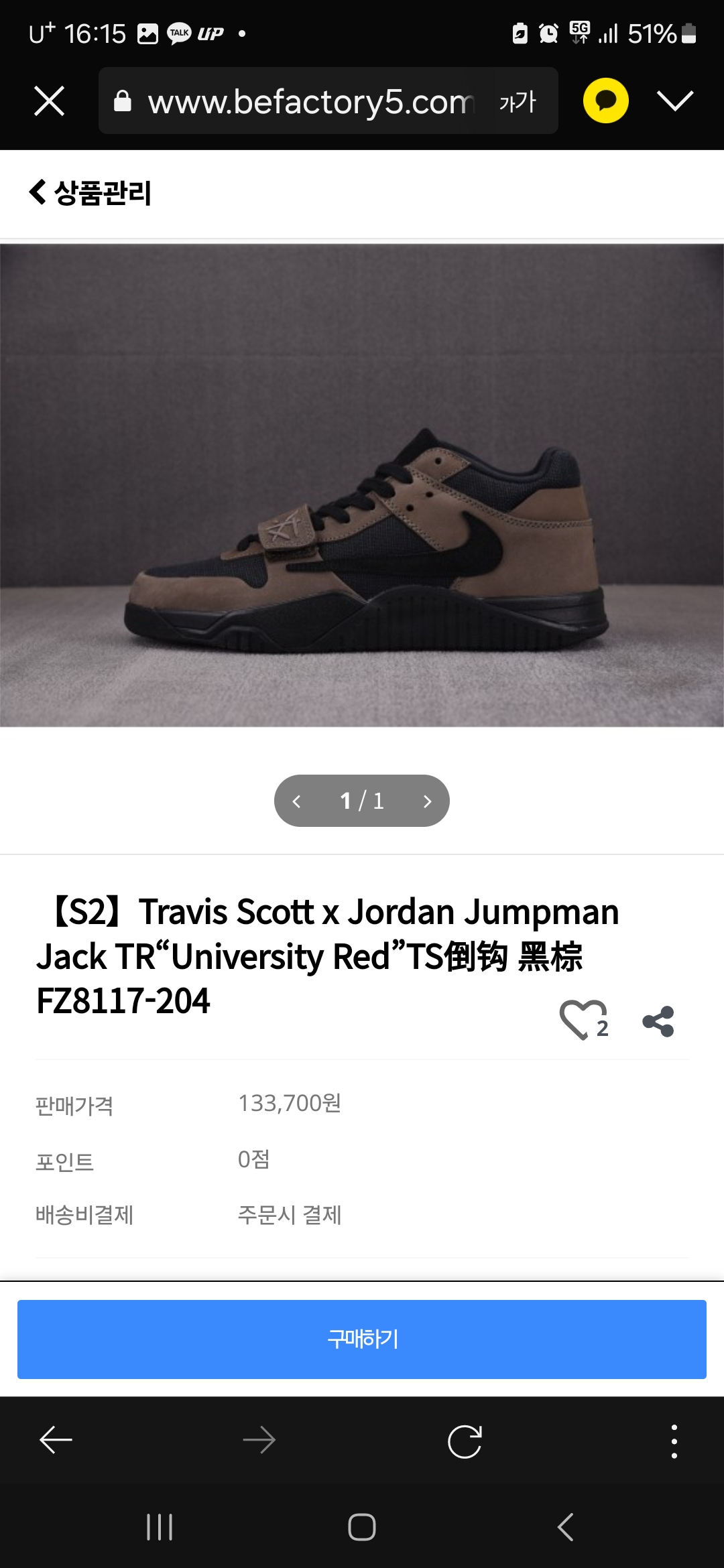Show the next product image
The image size is (724, 1568).
pos(427,801)
